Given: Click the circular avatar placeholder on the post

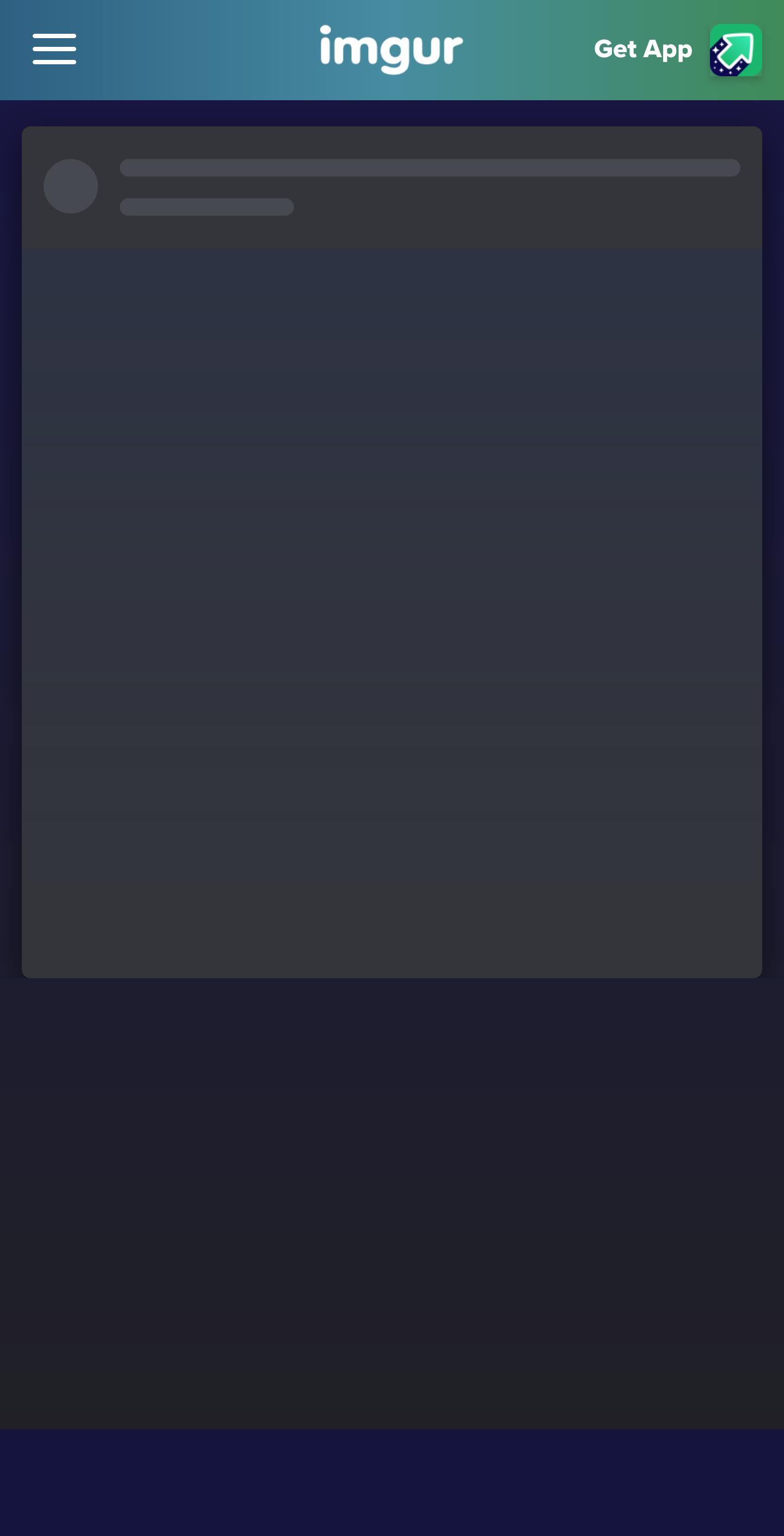Looking at the screenshot, I should coord(71,186).
